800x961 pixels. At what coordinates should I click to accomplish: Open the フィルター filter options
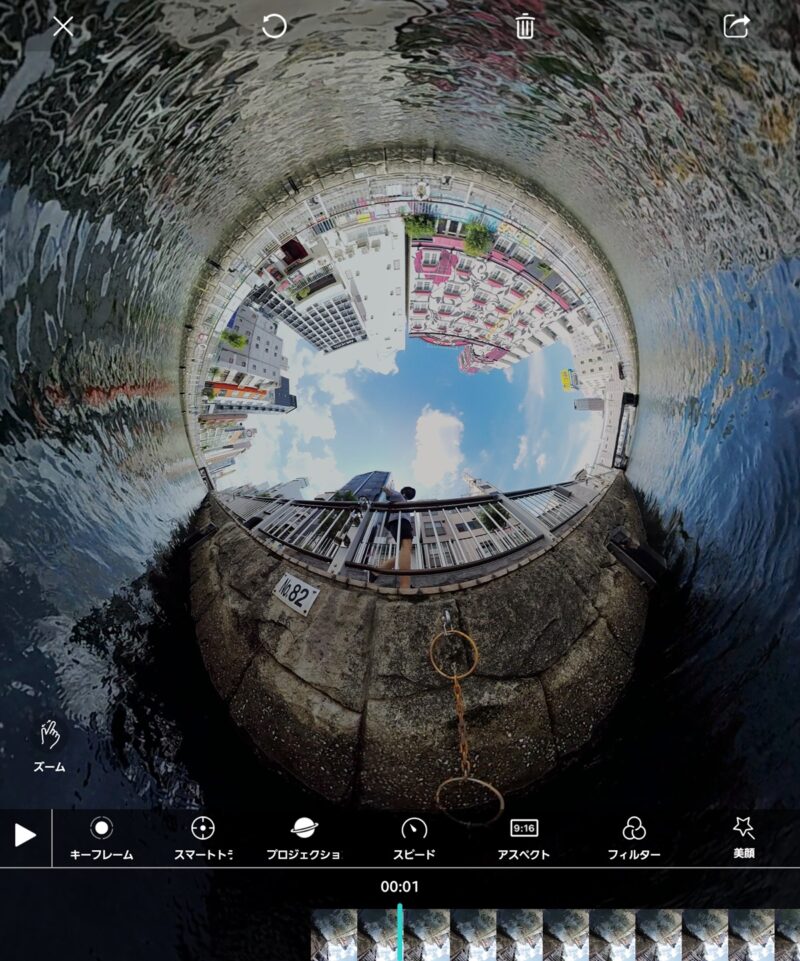[634, 836]
